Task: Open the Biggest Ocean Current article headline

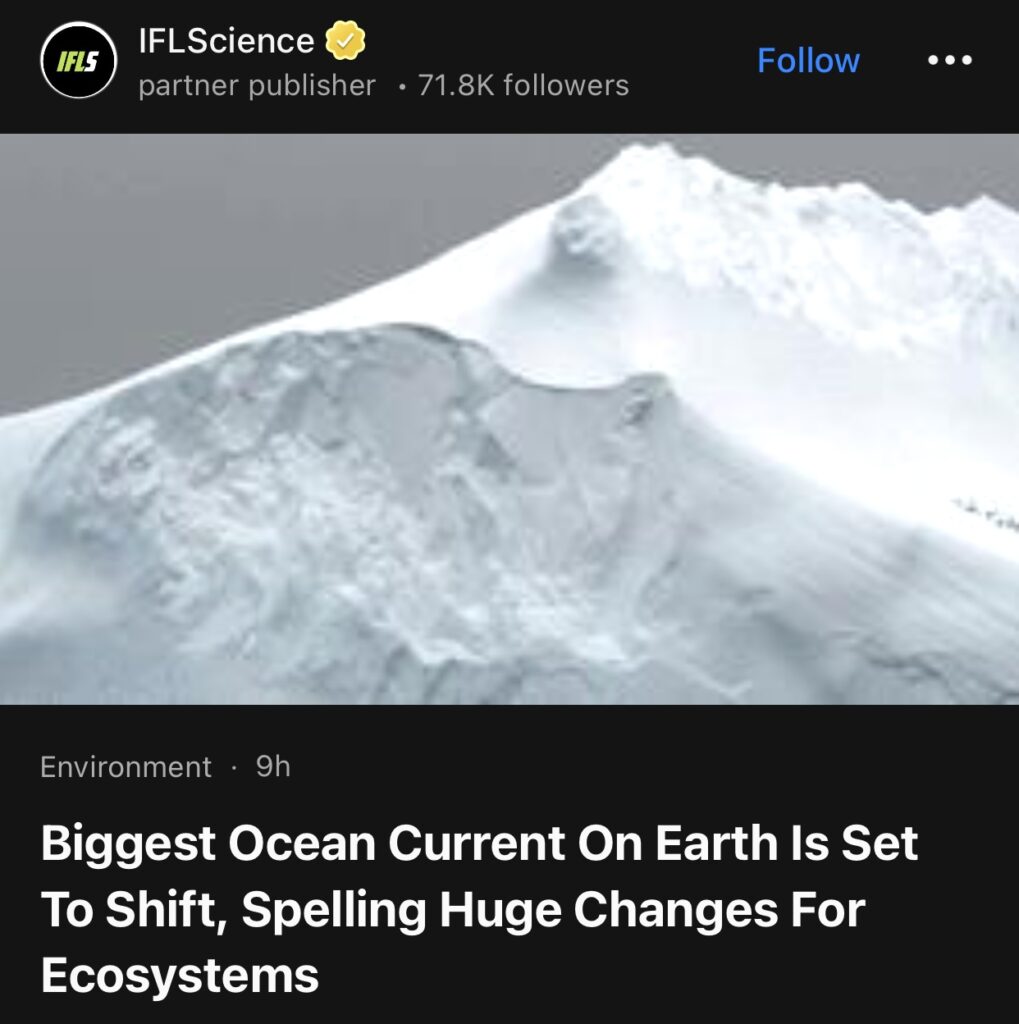Action: point(478,909)
